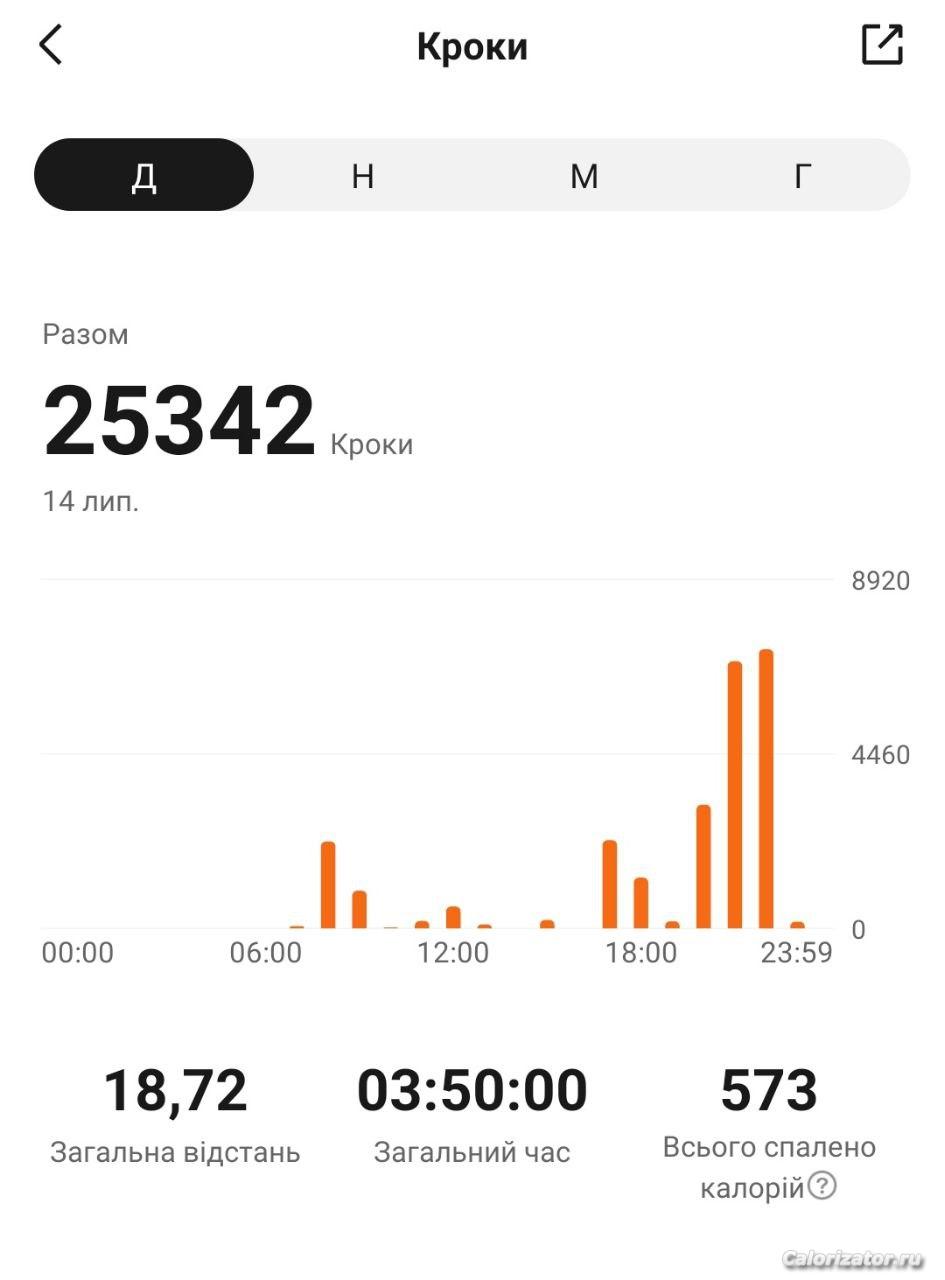Switch to the Н week tab
This screenshot has height=1280, width=945.
[x=363, y=176]
